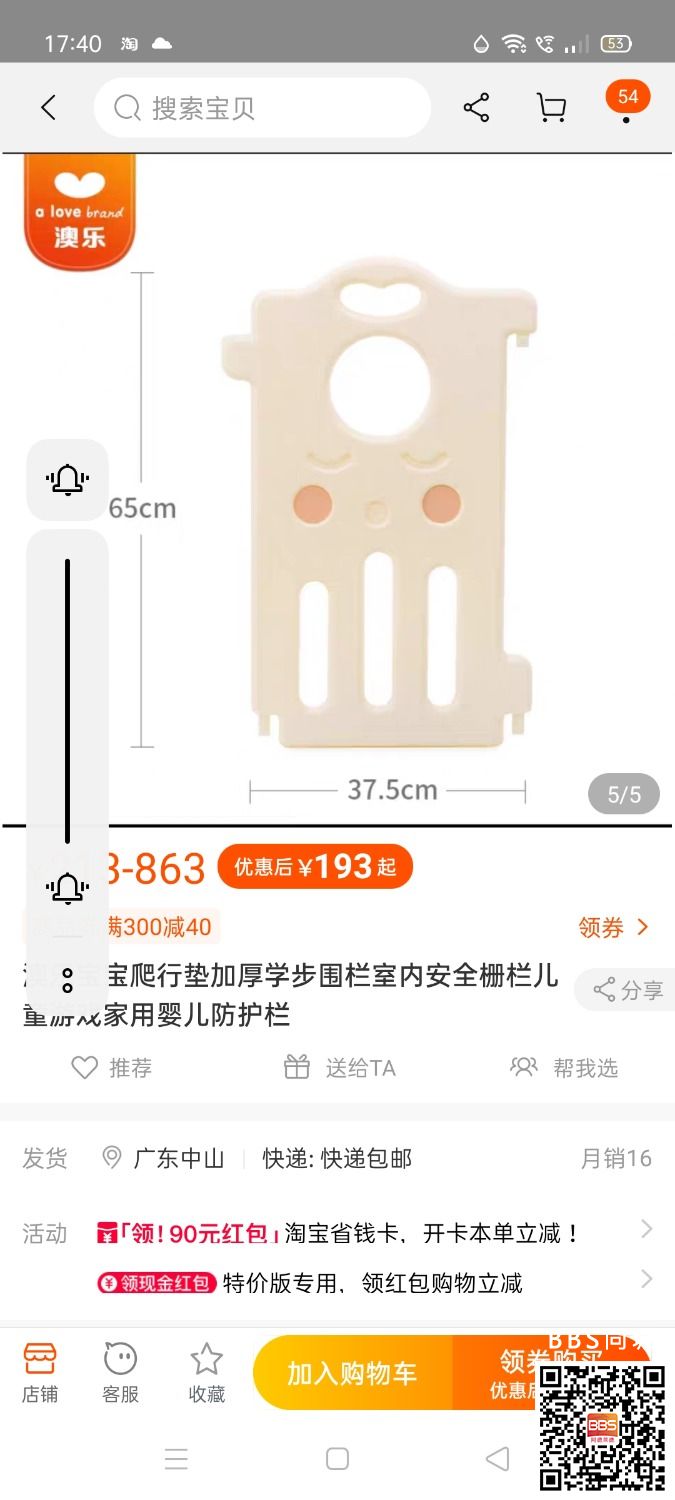Open the 搜索宝贝 search box

point(262,108)
